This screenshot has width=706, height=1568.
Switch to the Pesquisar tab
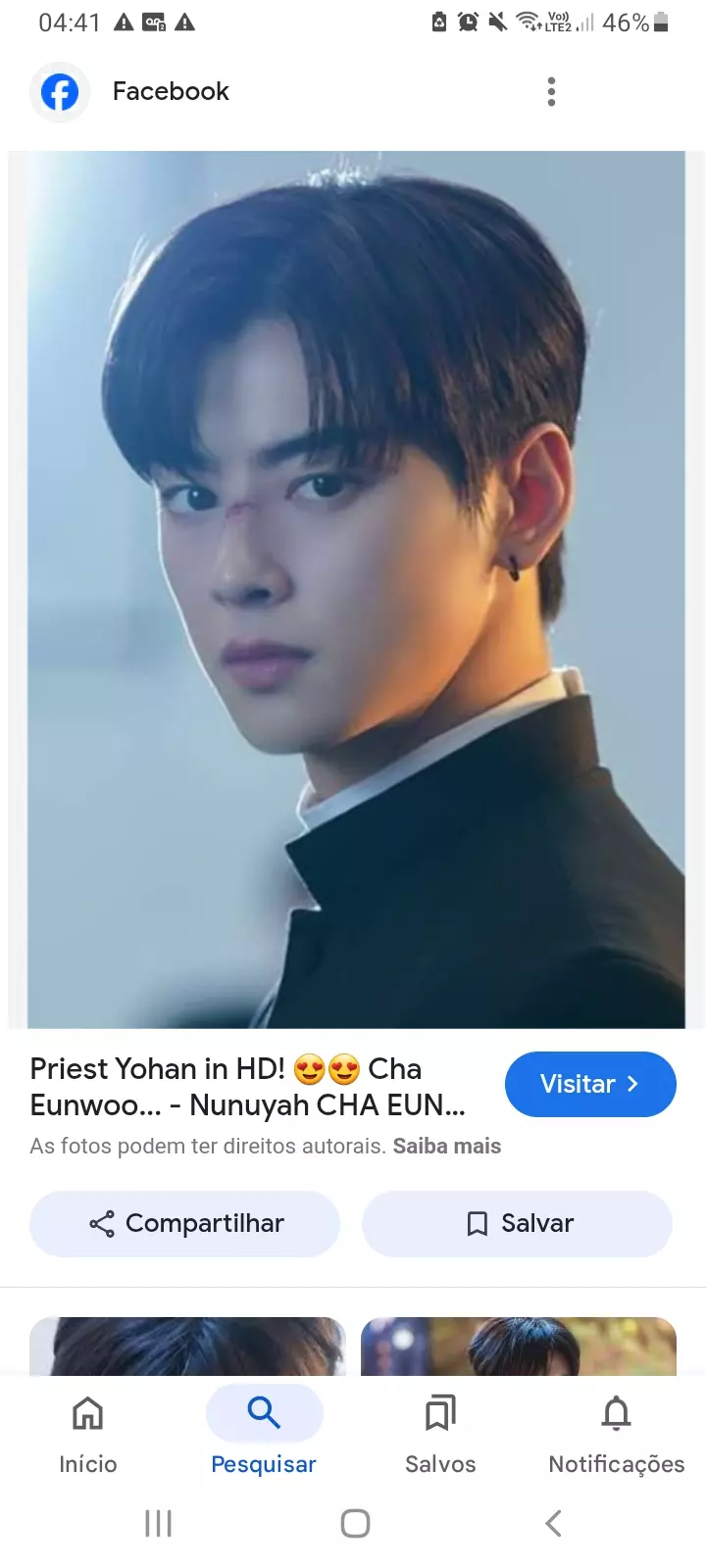[x=264, y=1434]
